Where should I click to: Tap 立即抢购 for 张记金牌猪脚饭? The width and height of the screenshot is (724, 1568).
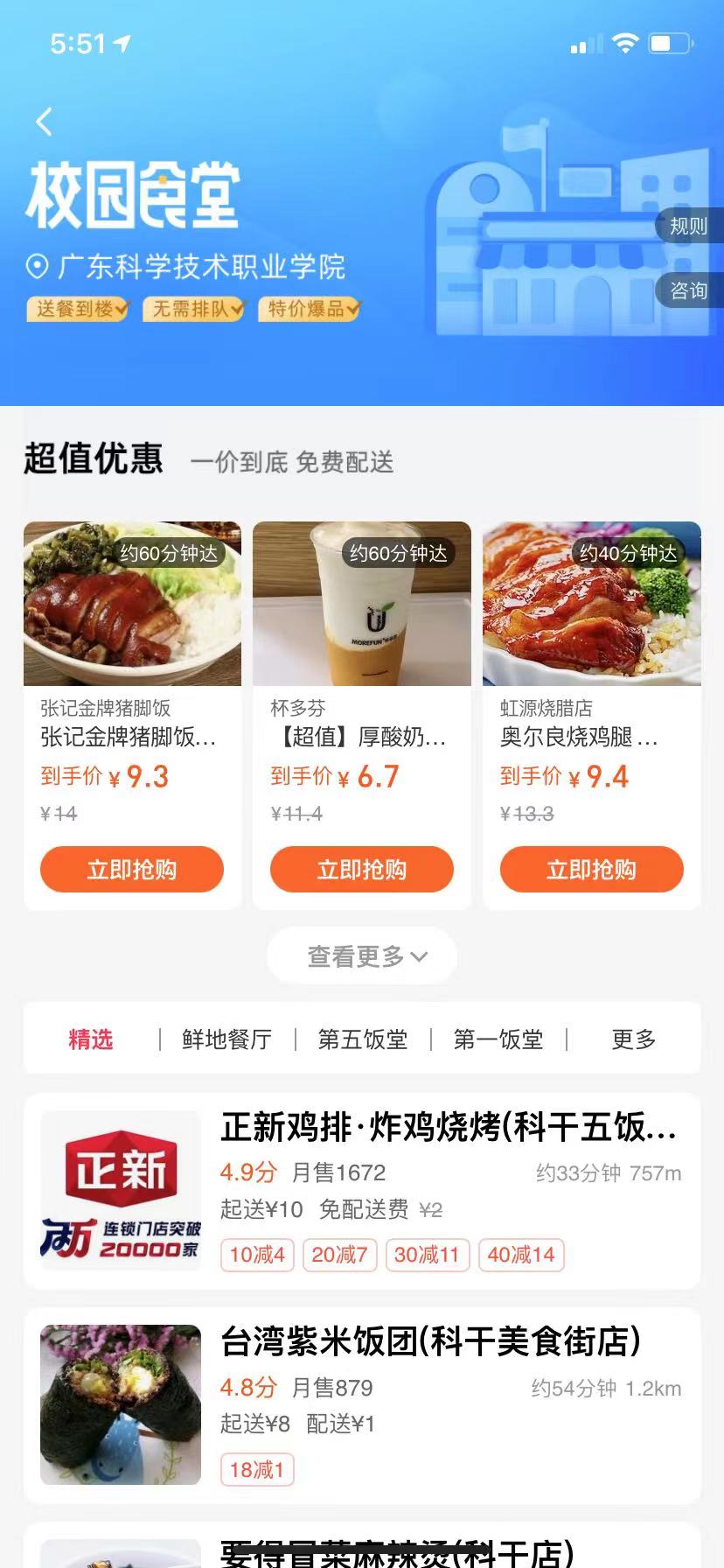pyautogui.click(x=132, y=869)
